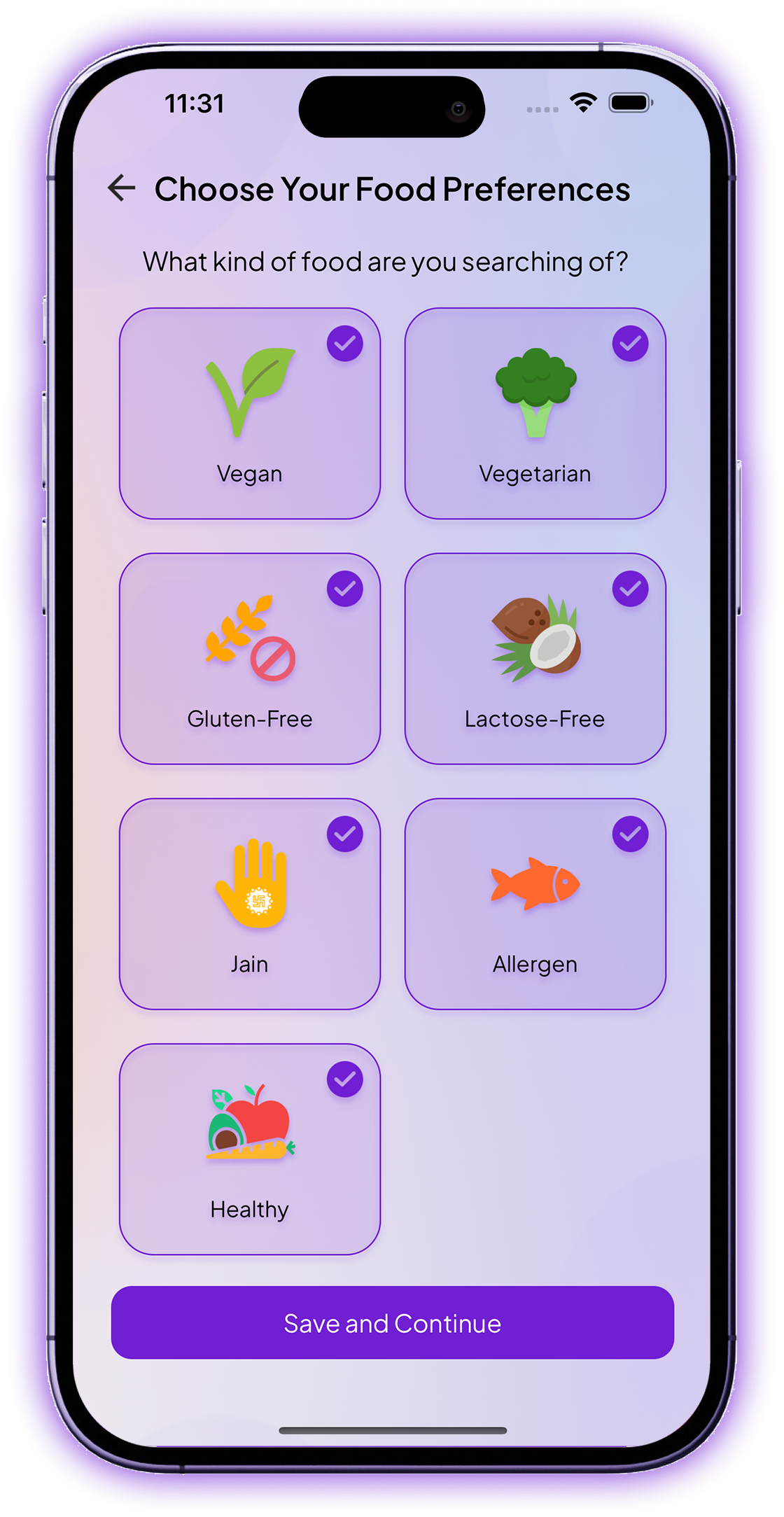This screenshot has width=784, height=1517.
Task: Go back using the arrow icon
Action: point(122,188)
